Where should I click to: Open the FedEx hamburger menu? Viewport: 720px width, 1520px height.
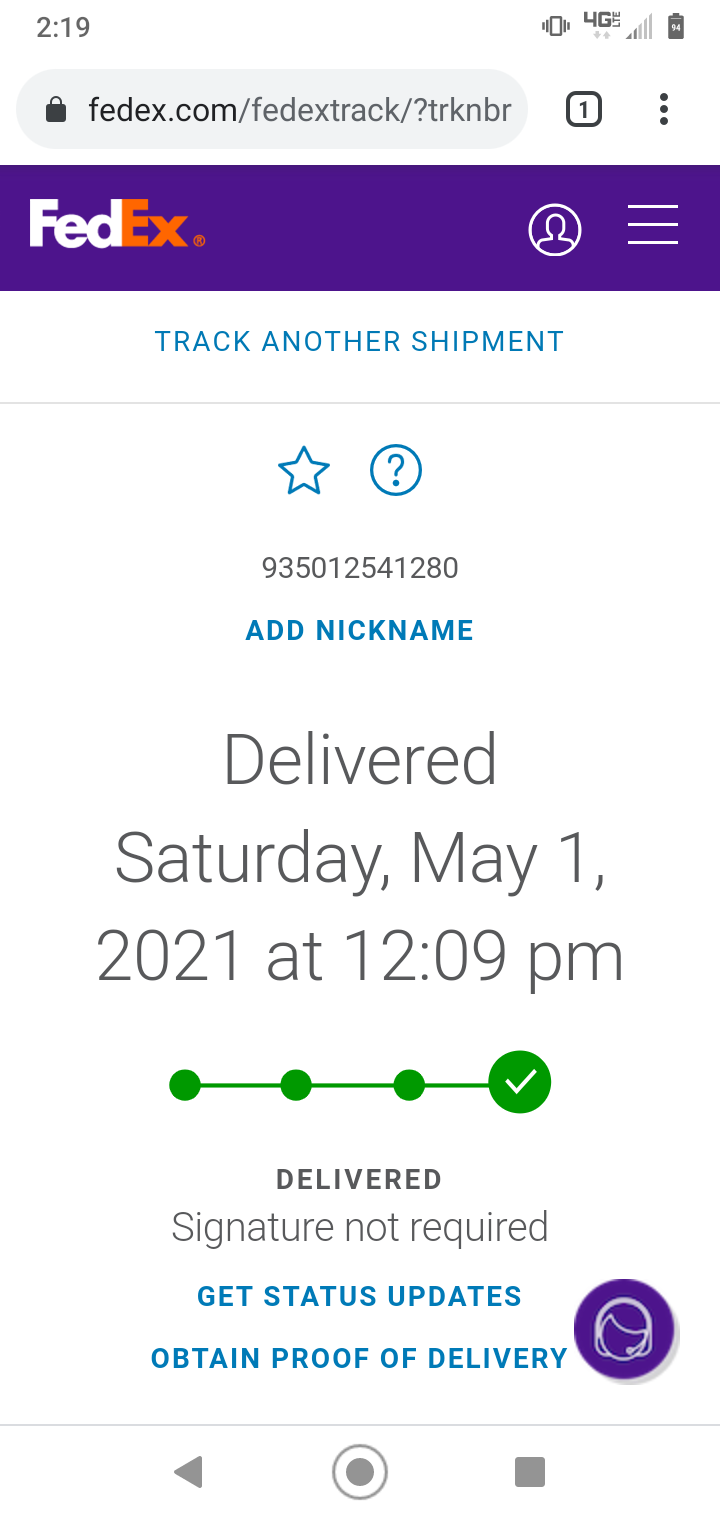[x=652, y=224]
